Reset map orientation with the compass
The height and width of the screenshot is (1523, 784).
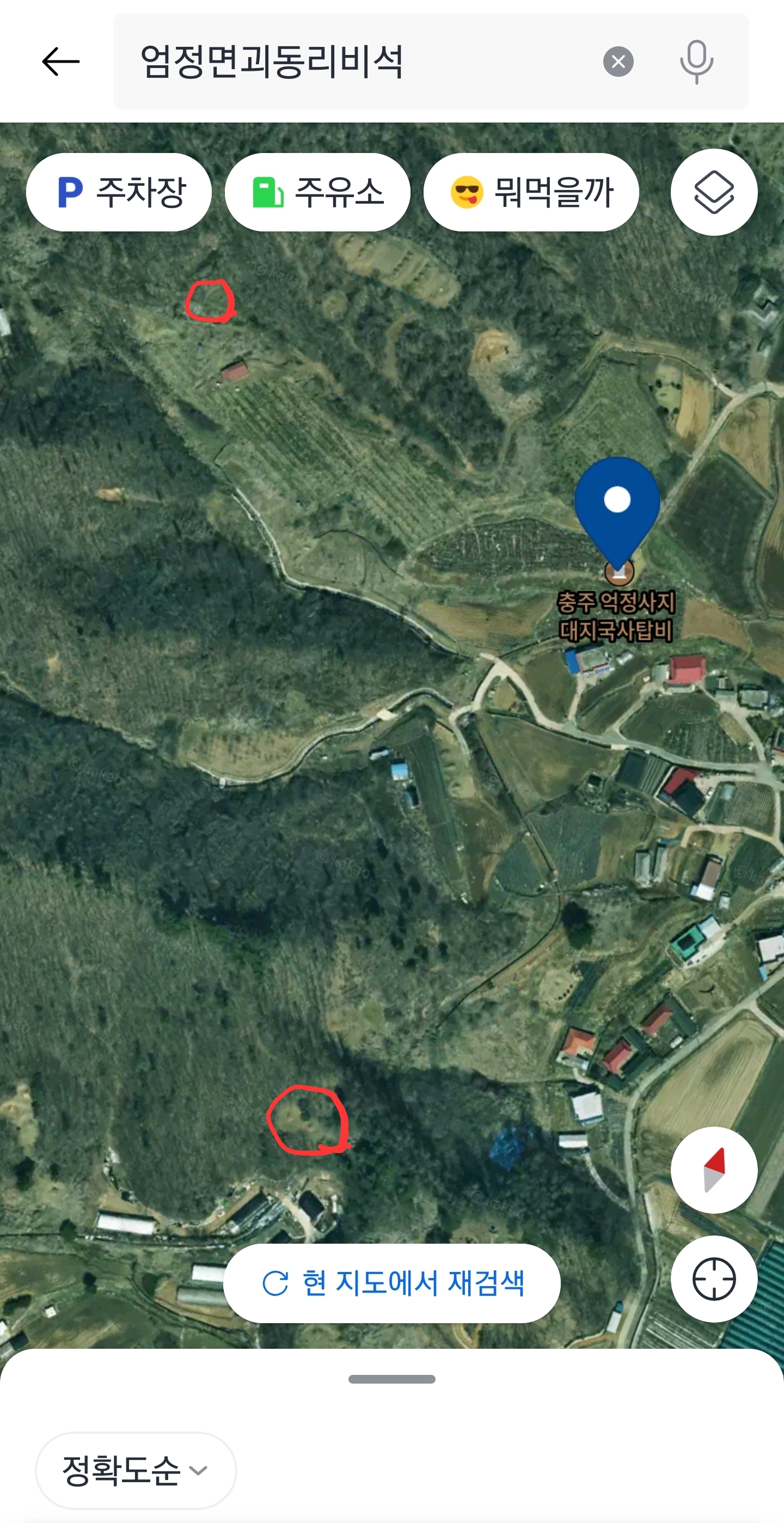click(x=714, y=1170)
